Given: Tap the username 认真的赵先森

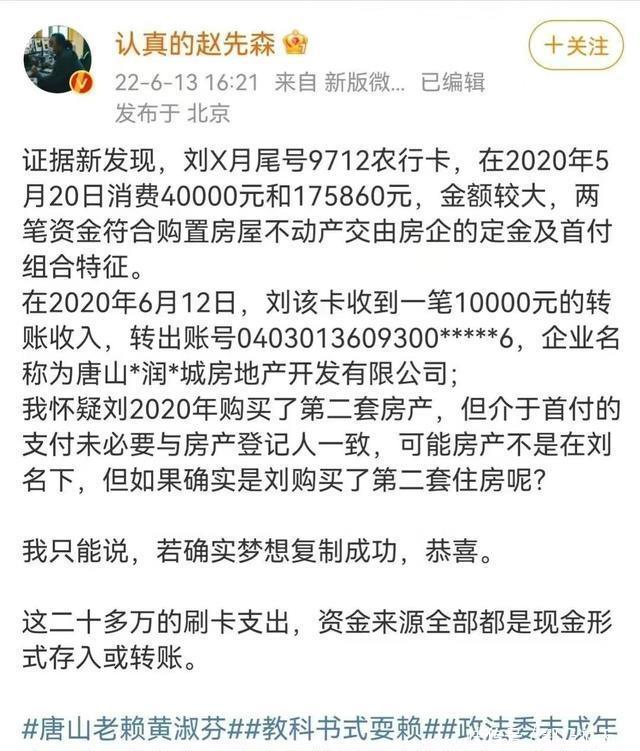Looking at the screenshot, I should pyautogui.click(x=197, y=43).
